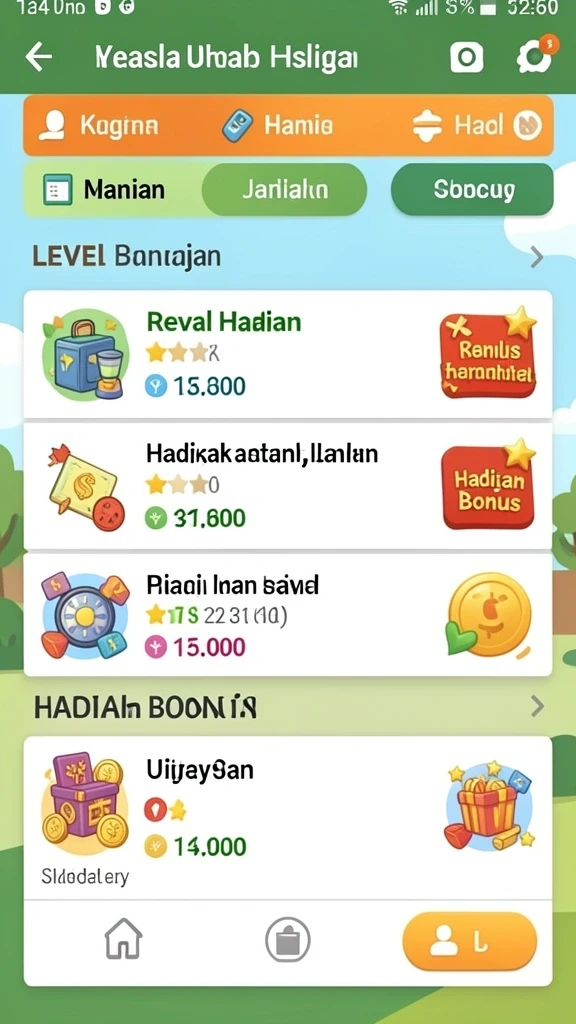Tap the gold coin reward icon
This screenshot has width=576, height=1024.
click(x=491, y=615)
